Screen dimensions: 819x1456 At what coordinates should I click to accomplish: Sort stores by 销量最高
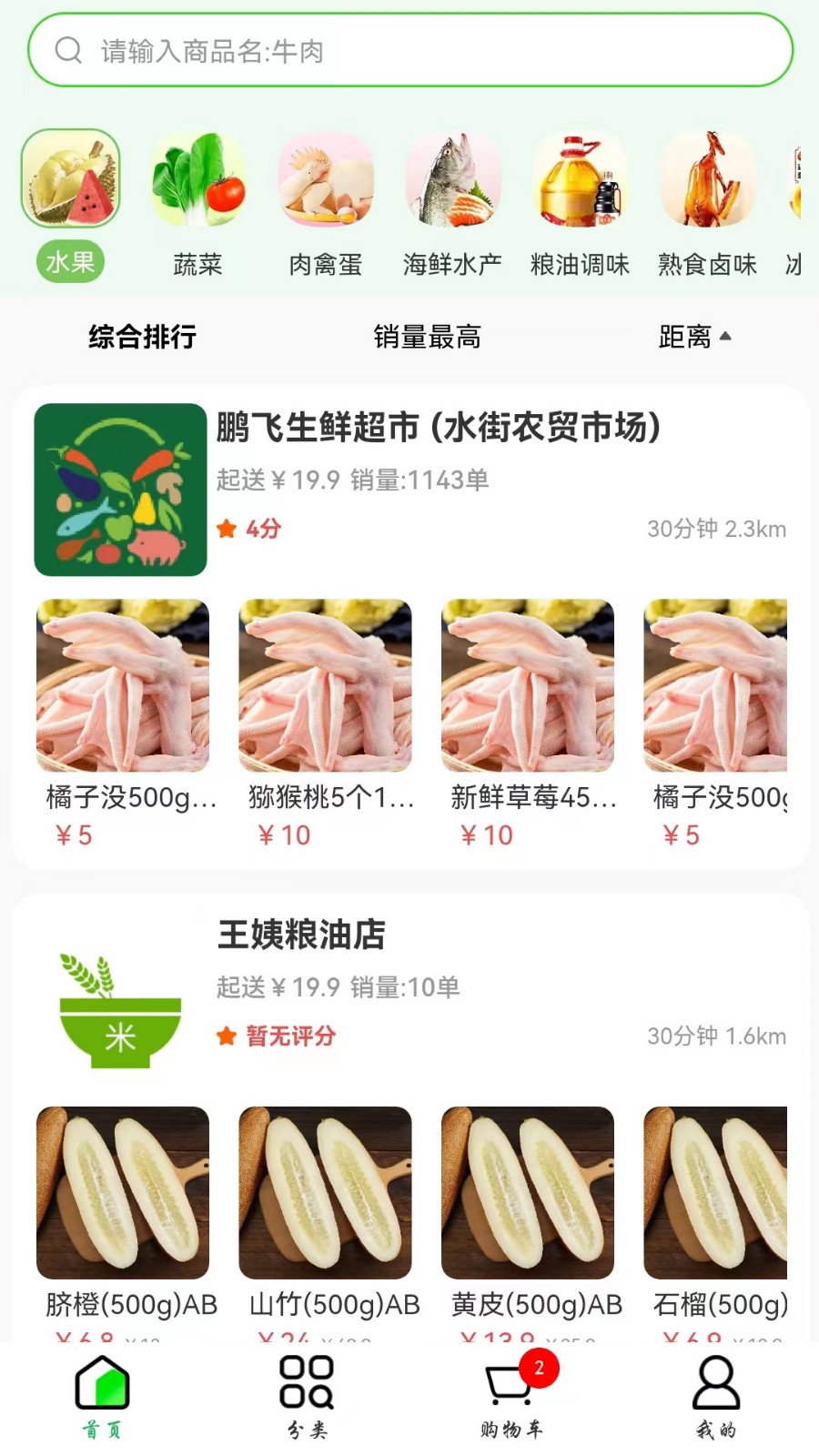427,337
